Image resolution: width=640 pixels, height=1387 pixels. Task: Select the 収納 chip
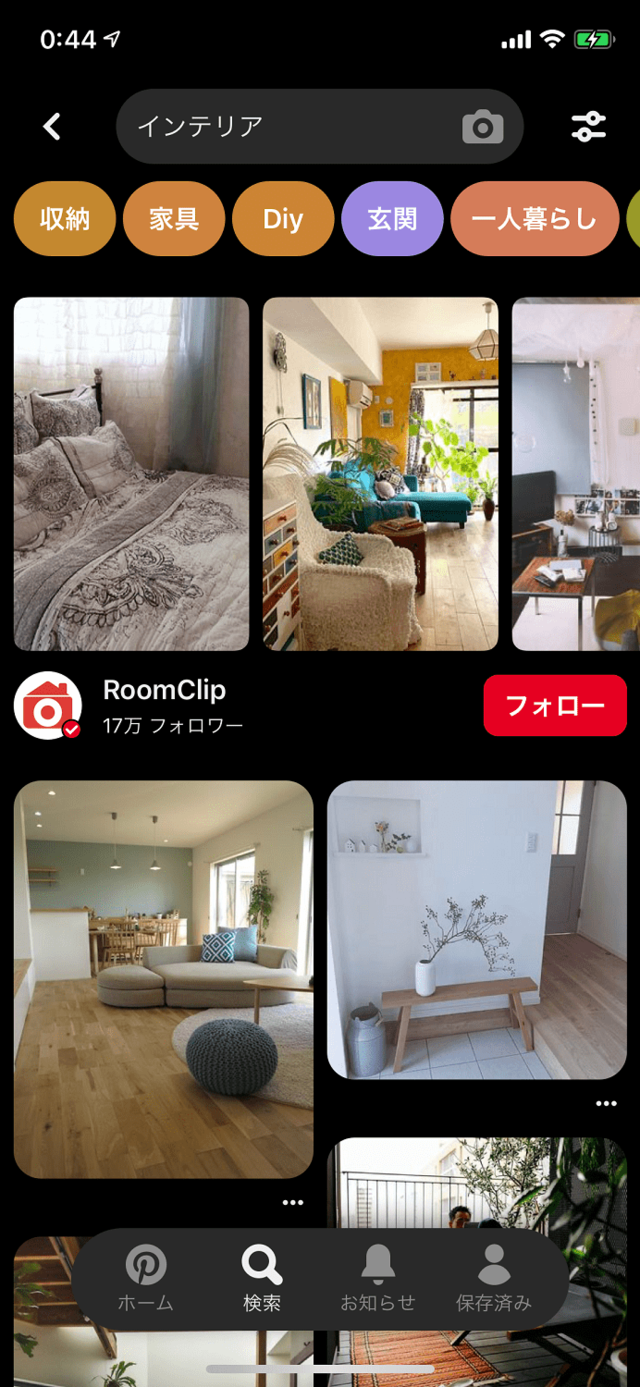(65, 219)
